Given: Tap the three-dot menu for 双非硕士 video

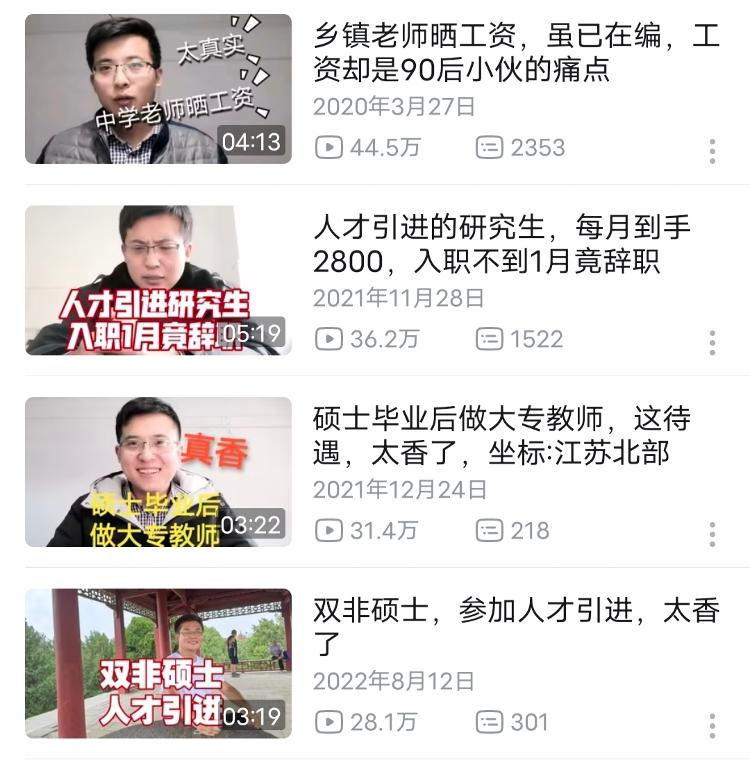Looking at the screenshot, I should pos(712,725).
